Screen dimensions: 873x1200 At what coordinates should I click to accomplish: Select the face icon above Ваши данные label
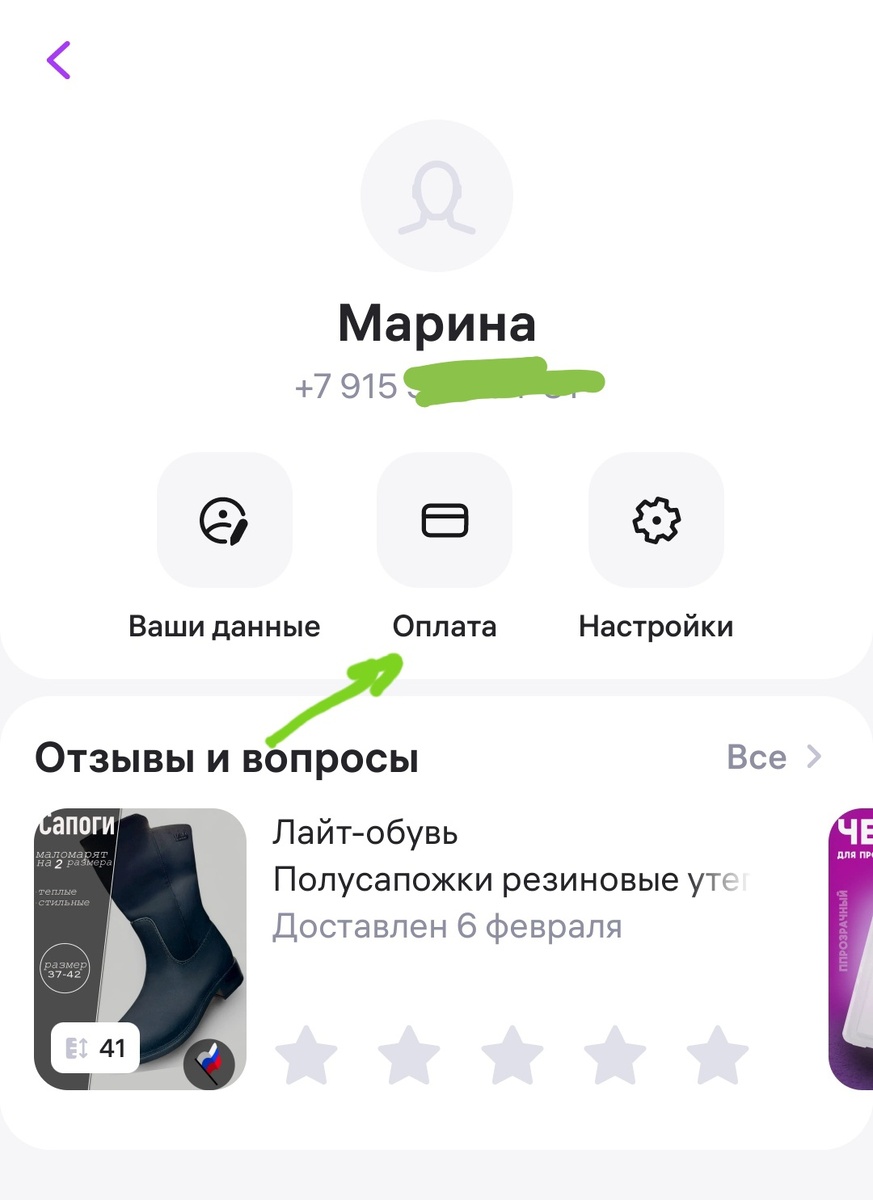coord(224,518)
